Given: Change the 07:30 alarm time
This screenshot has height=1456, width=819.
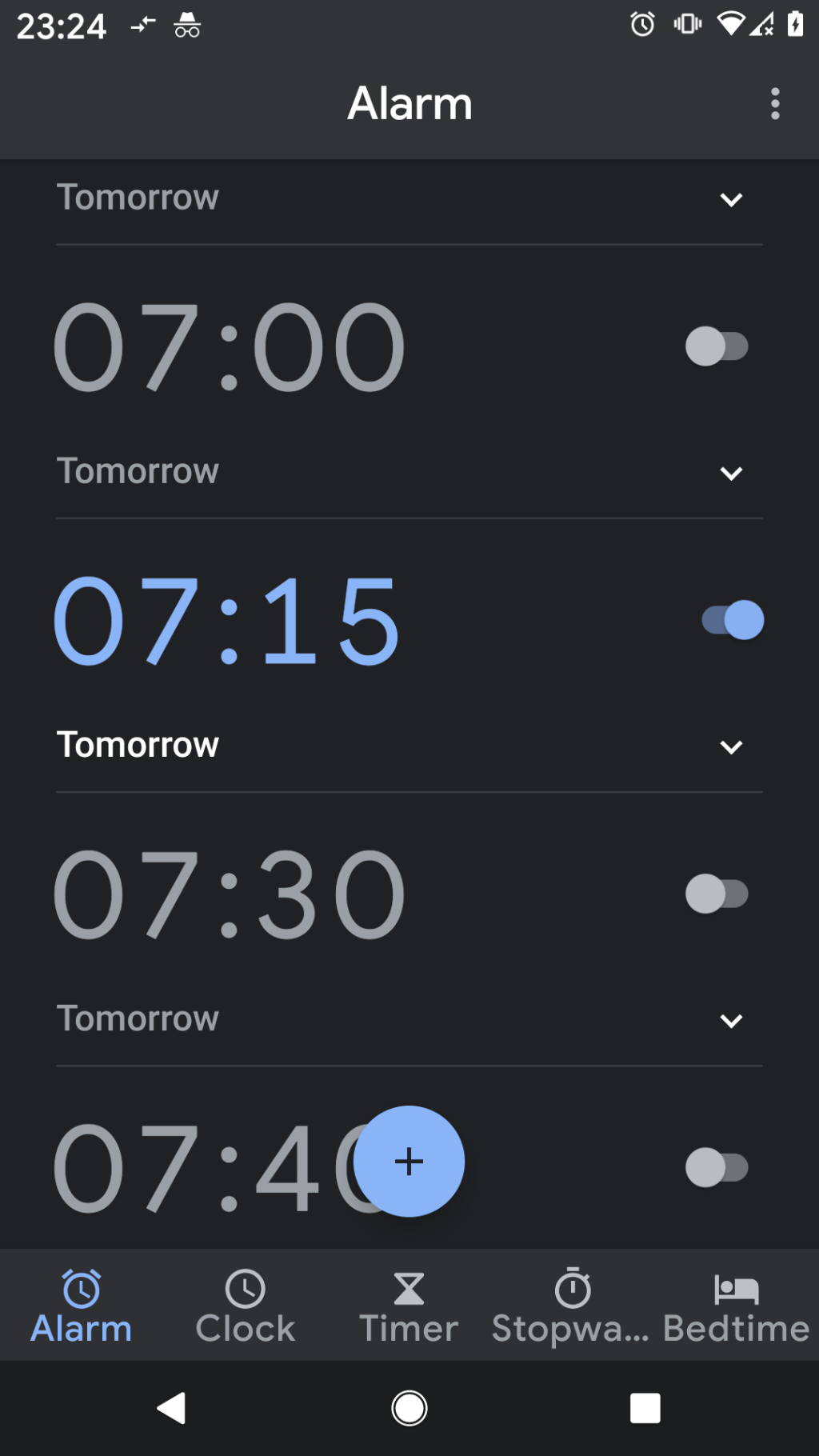Looking at the screenshot, I should 229,894.
